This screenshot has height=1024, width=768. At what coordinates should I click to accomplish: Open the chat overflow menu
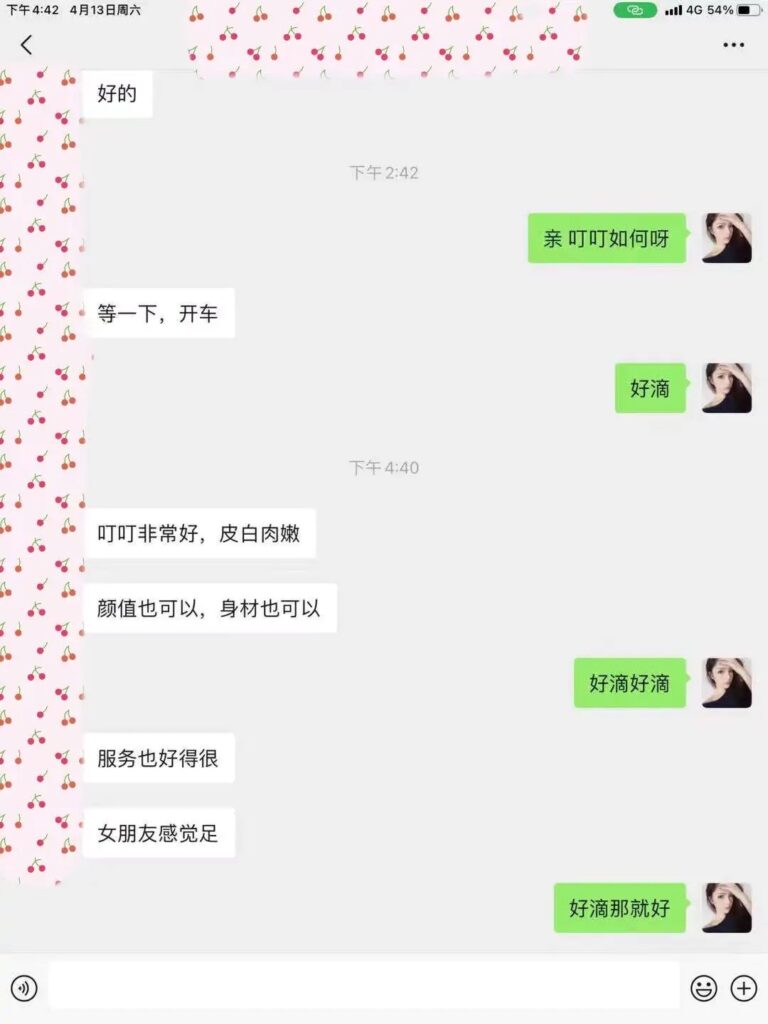[x=734, y=45]
